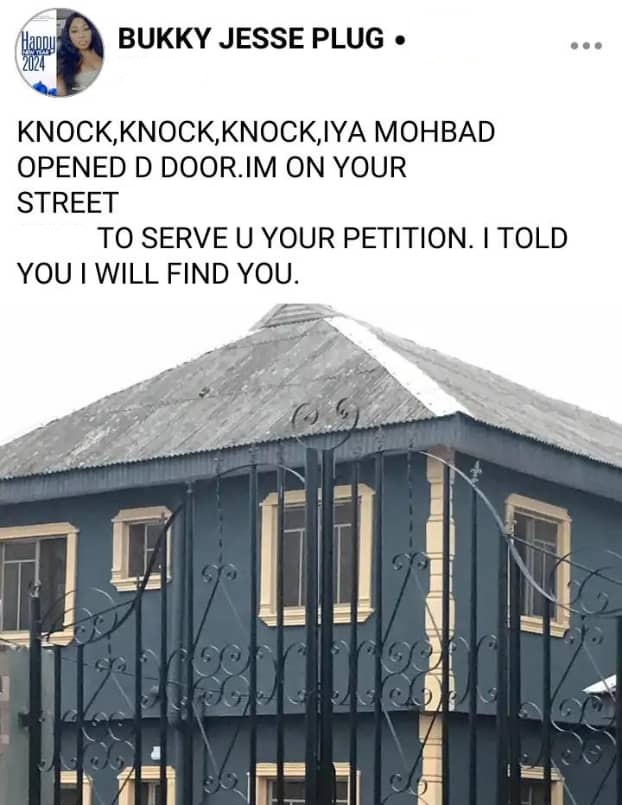Open the post's three-dot overflow menu
The image size is (622, 805).
click(x=585, y=46)
